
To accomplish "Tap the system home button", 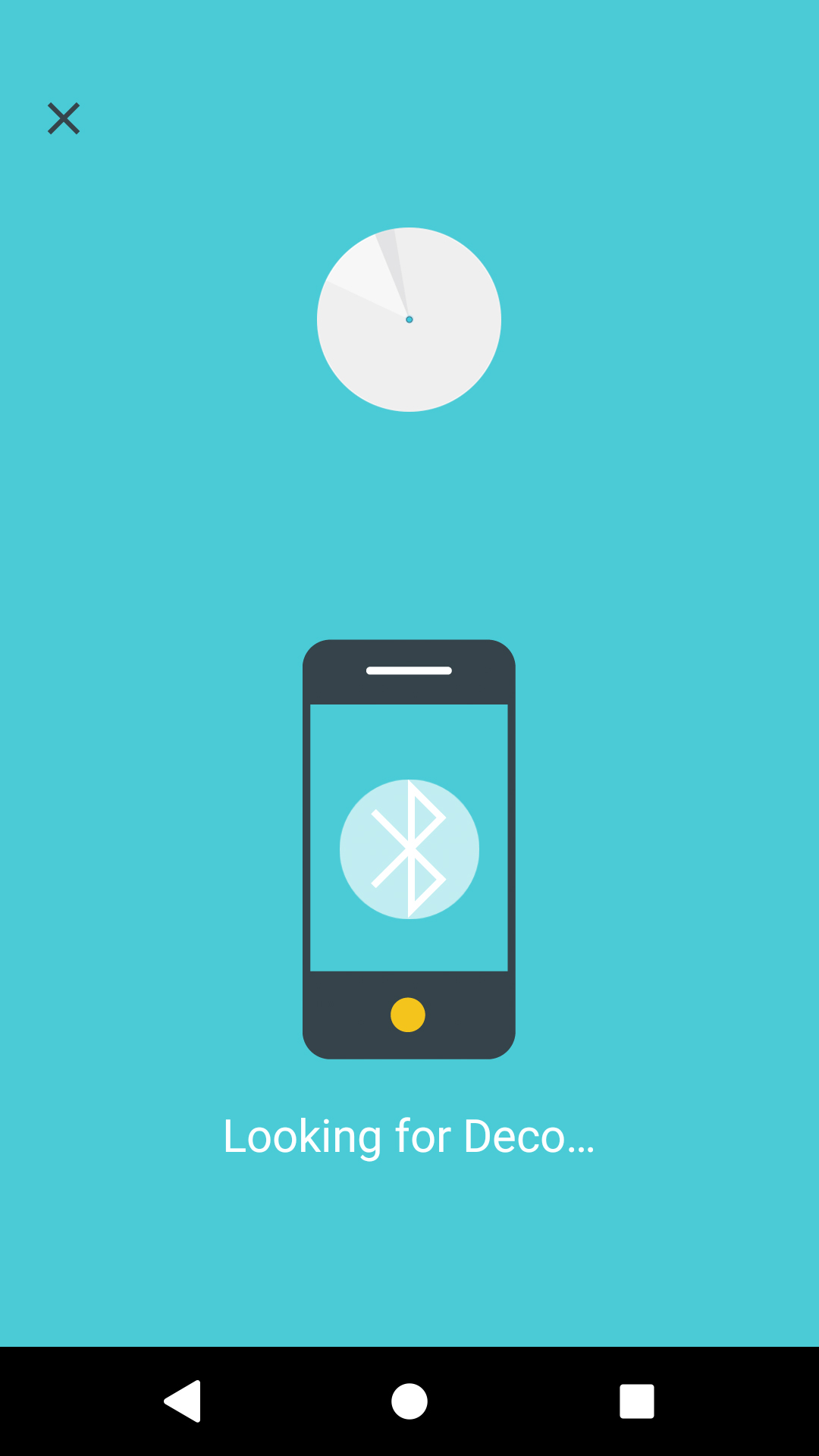I will pos(409,1401).
